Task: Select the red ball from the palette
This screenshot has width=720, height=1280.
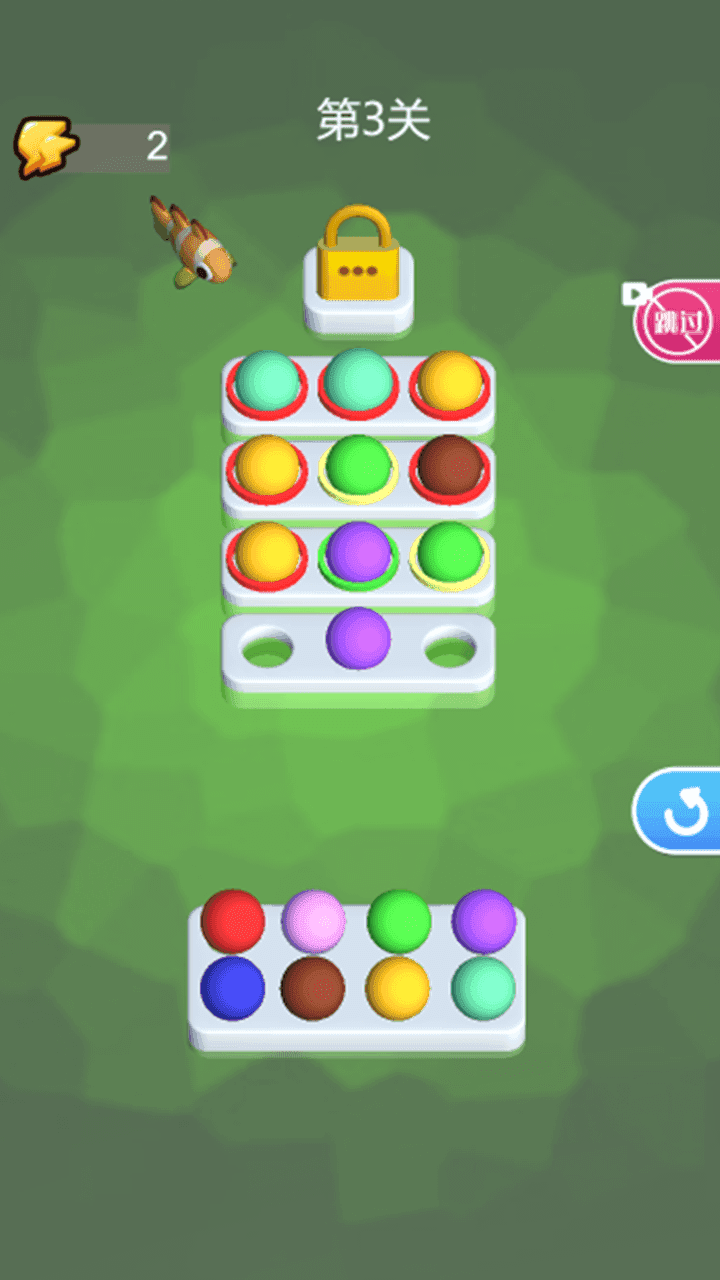Action: click(233, 920)
